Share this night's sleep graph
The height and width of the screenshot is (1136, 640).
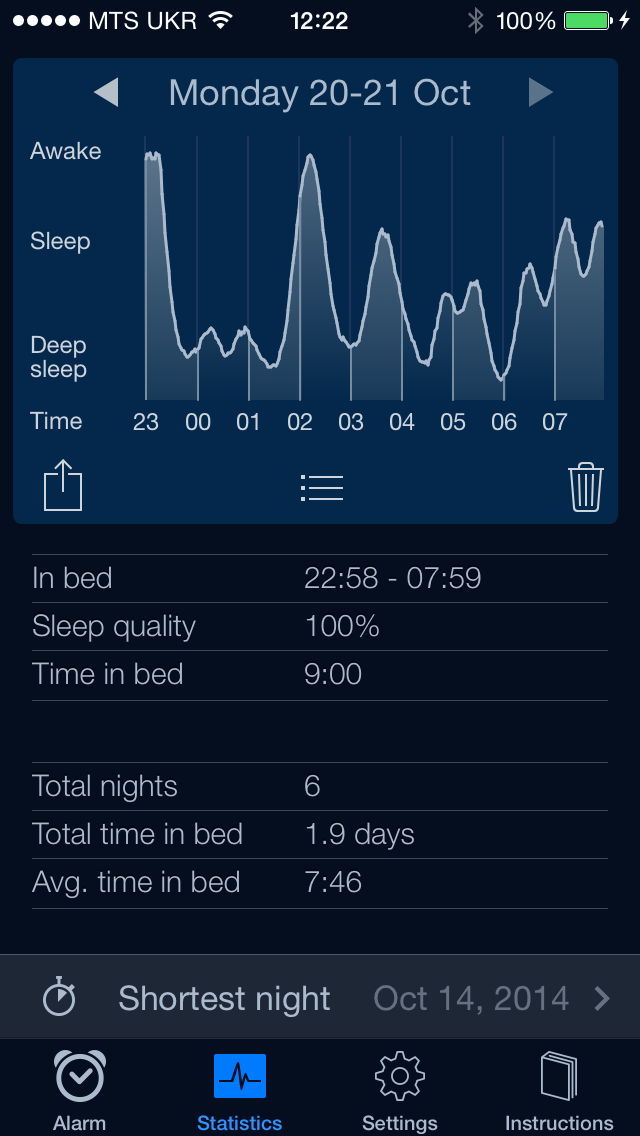62,487
